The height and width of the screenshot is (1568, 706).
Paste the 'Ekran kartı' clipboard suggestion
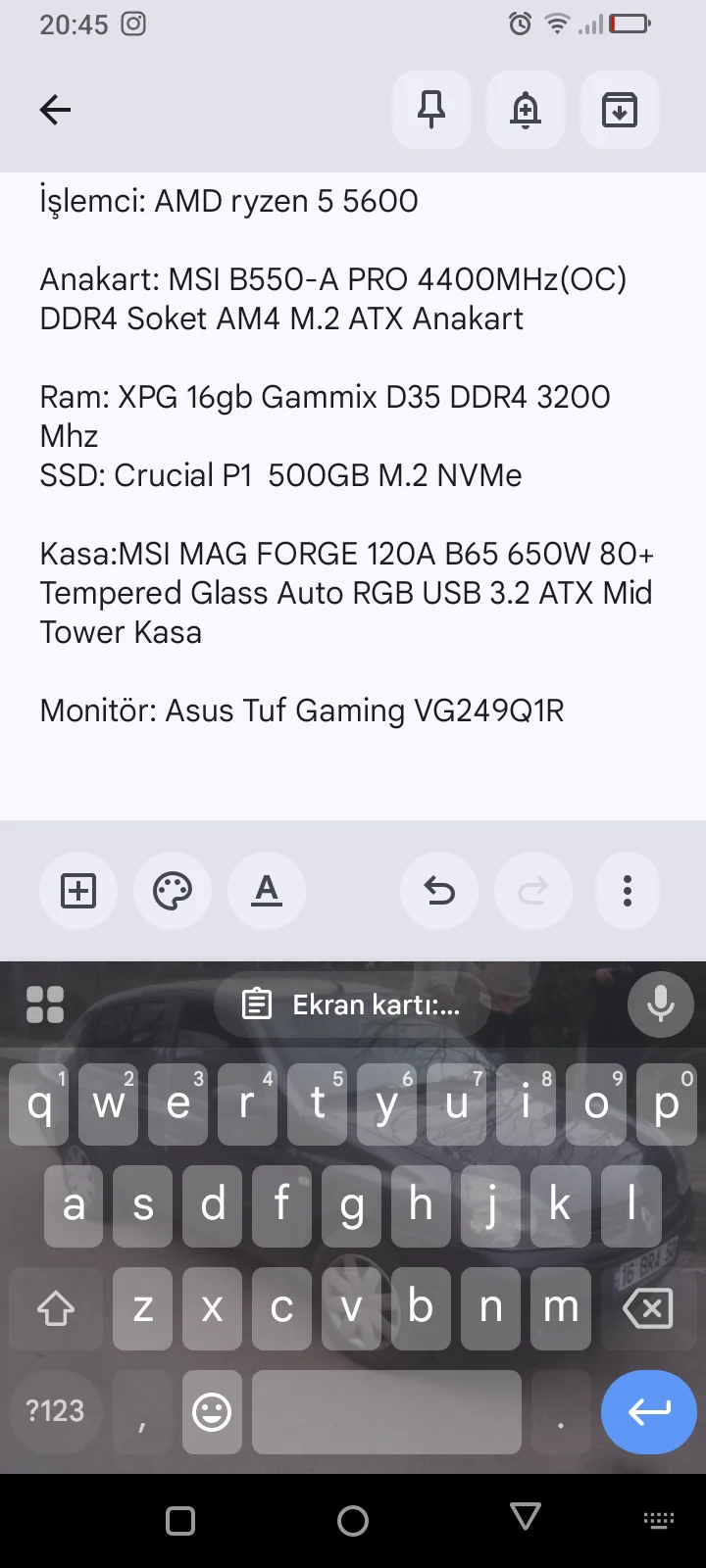pos(353,1004)
